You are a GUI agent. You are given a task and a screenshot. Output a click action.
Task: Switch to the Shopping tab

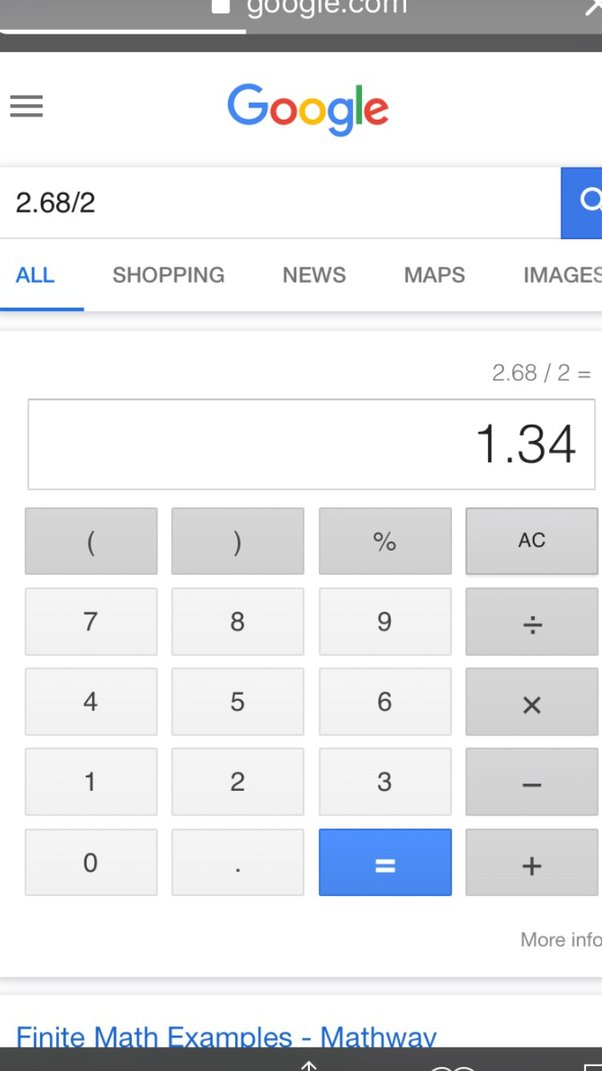(168, 275)
